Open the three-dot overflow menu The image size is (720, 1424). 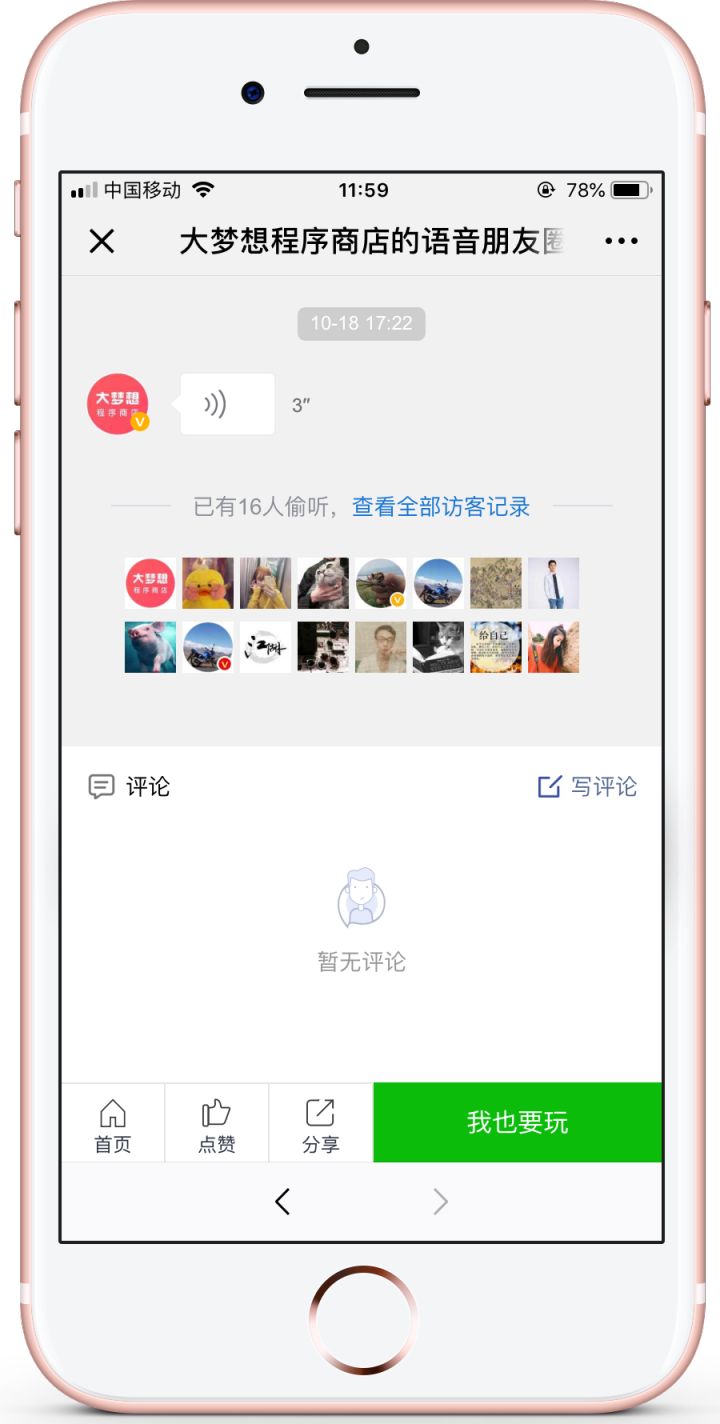621,241
